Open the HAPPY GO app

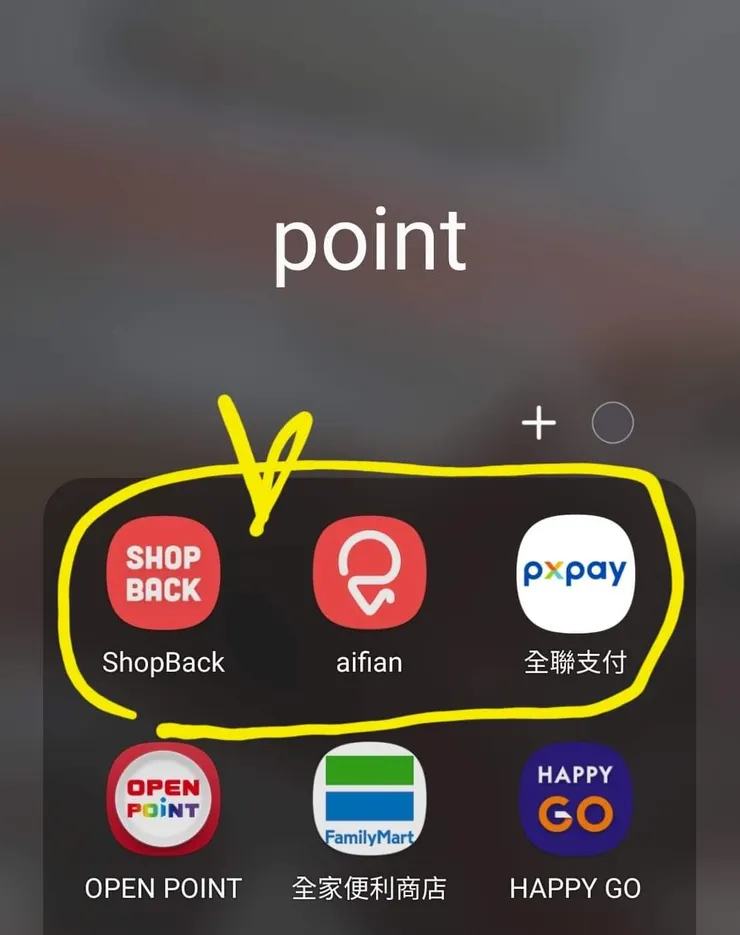click(x=575, y=799)
